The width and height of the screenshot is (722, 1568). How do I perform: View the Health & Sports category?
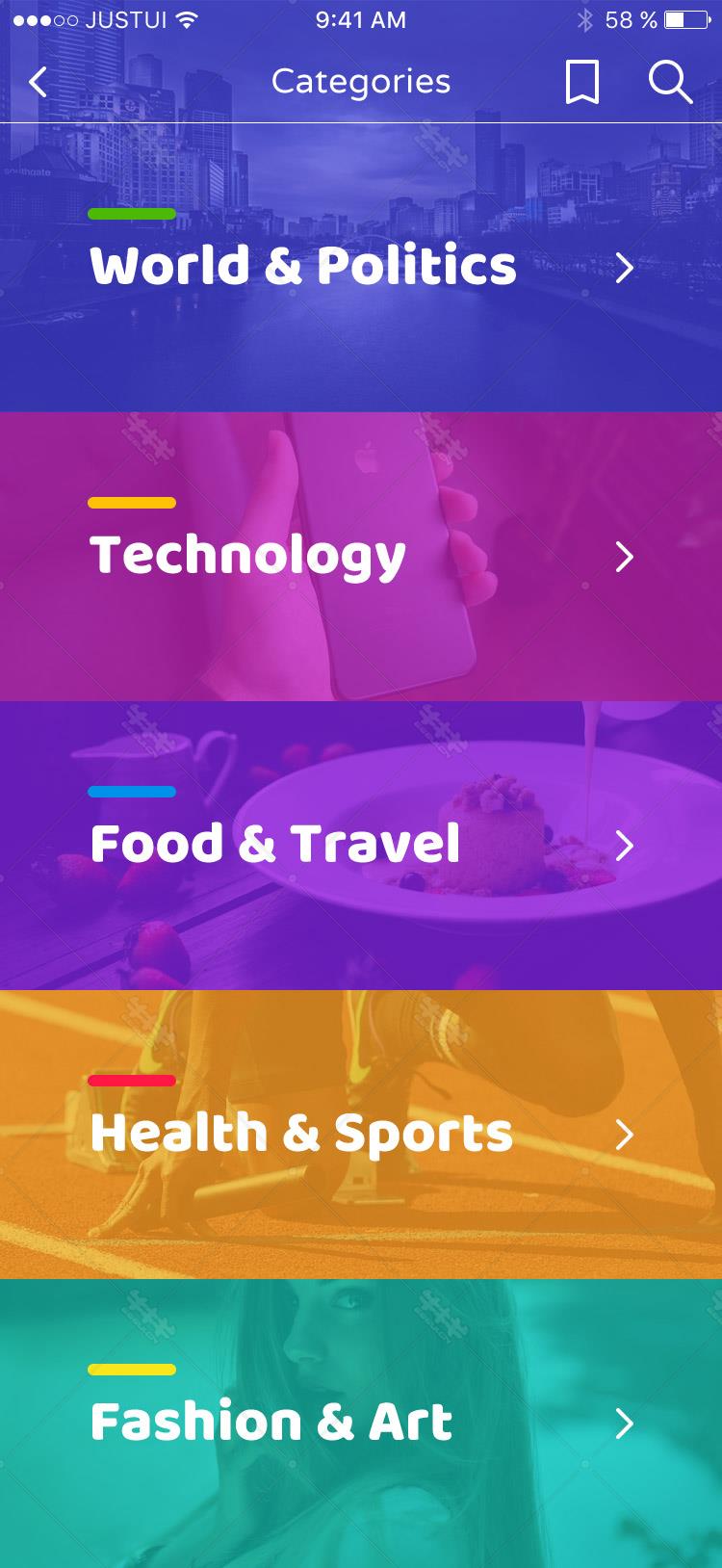(361, 1135)
